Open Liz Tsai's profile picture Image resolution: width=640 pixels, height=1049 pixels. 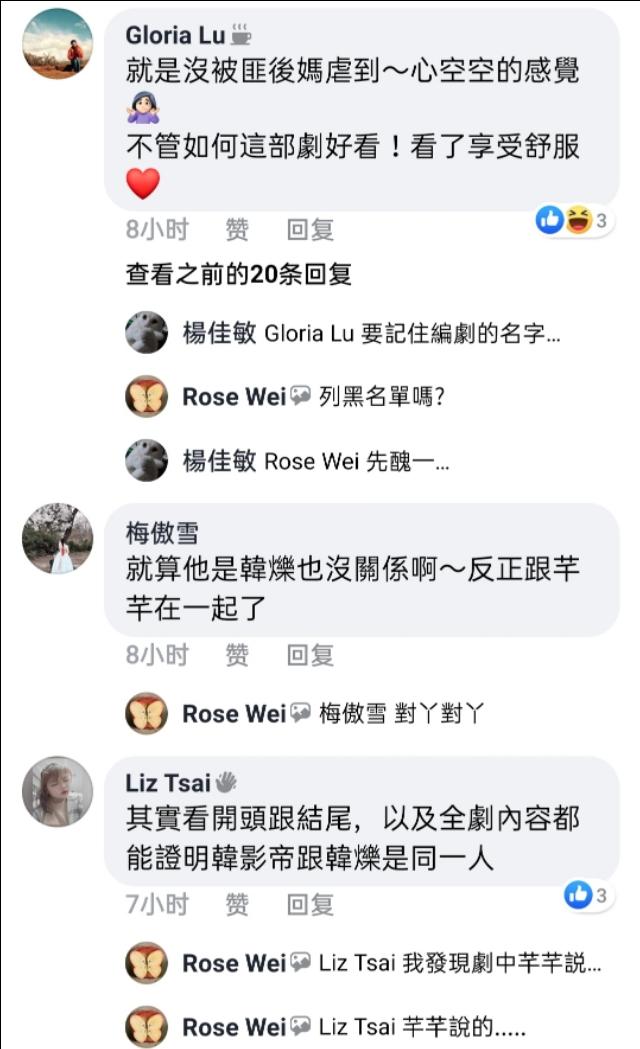pos(57,791)
